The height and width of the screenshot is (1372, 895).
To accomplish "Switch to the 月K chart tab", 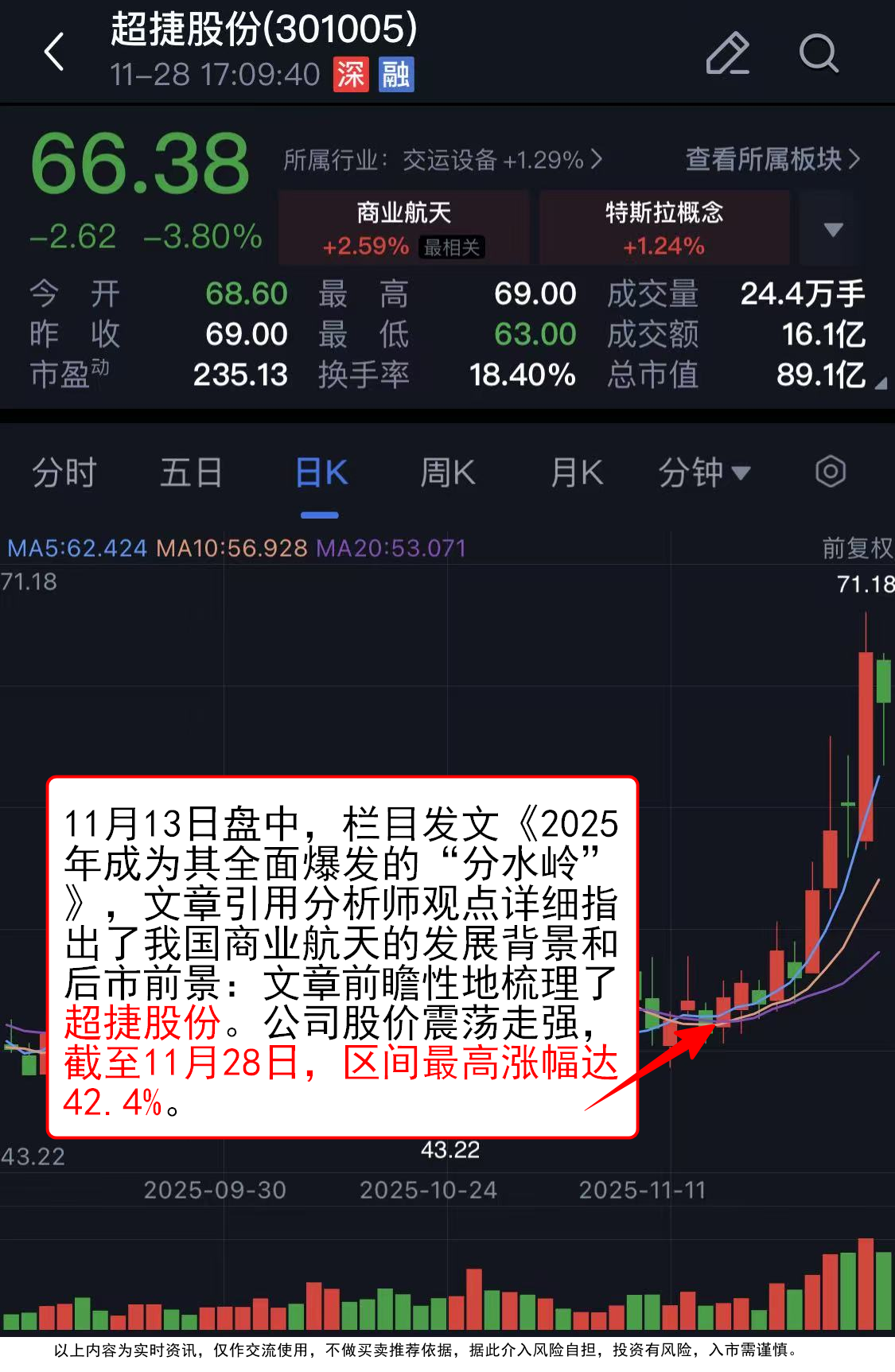I will click(x=576, y=473).
